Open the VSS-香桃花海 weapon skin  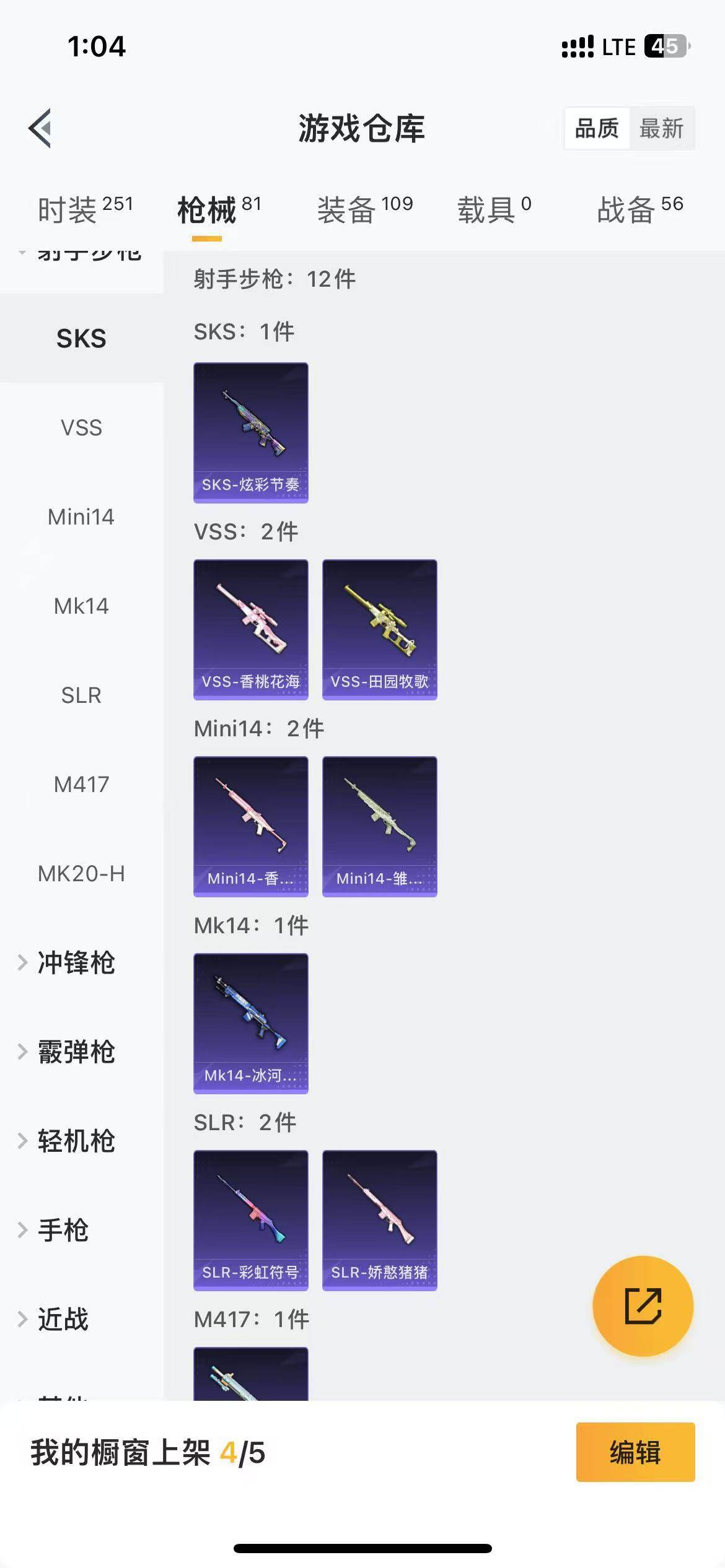pos(250,630)
